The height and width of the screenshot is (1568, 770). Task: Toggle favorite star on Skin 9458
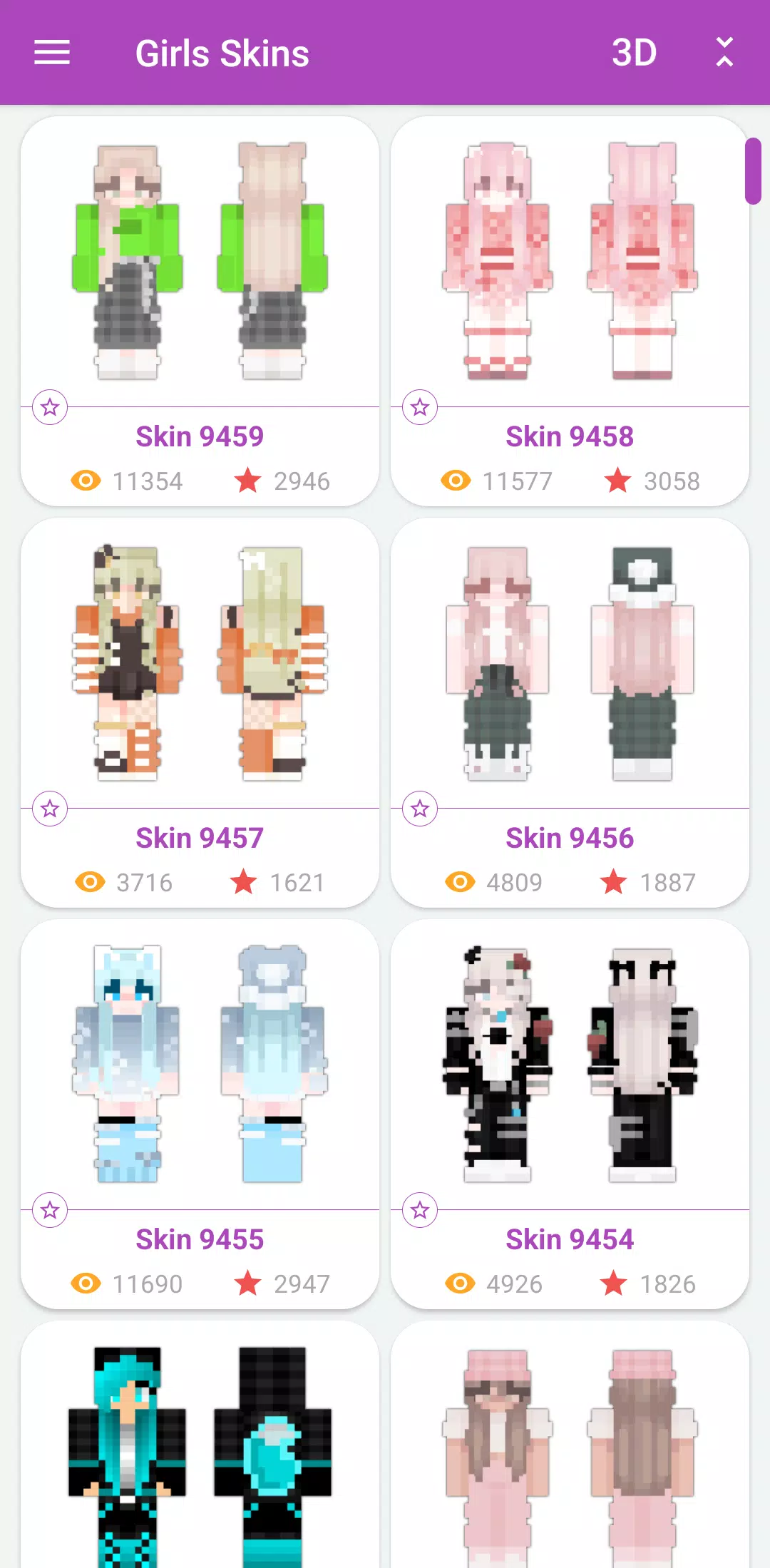pos(419,407)
